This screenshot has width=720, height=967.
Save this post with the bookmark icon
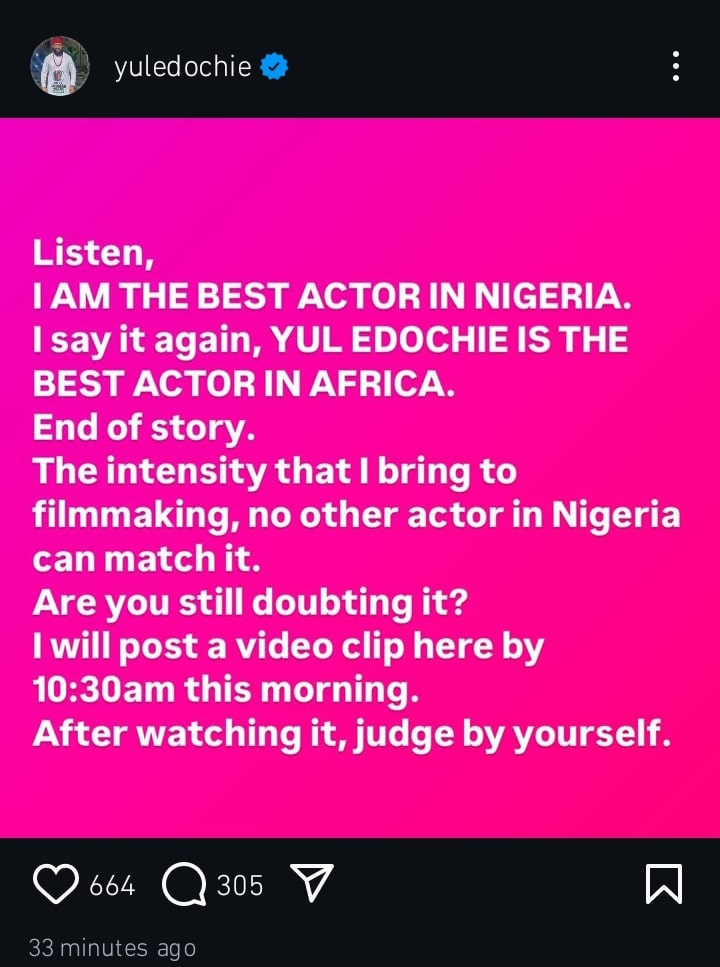pyautogui.click(x=664, y=885)
